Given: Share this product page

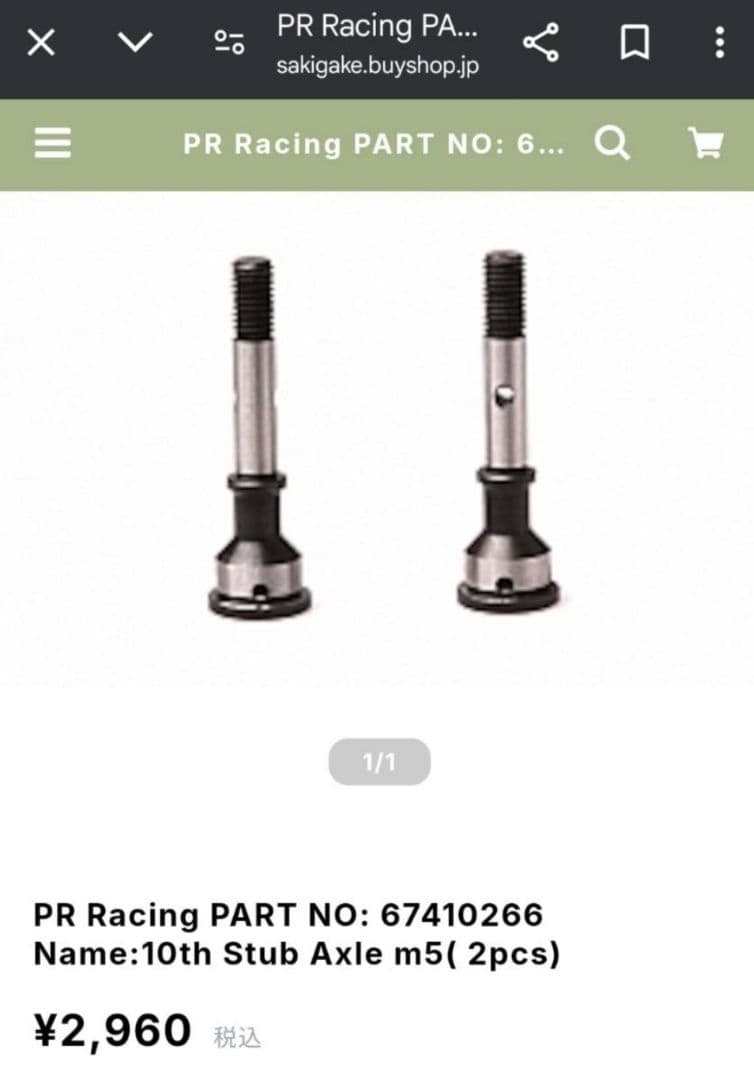Looking at the screenshot, I should click(x=541, y=43).
